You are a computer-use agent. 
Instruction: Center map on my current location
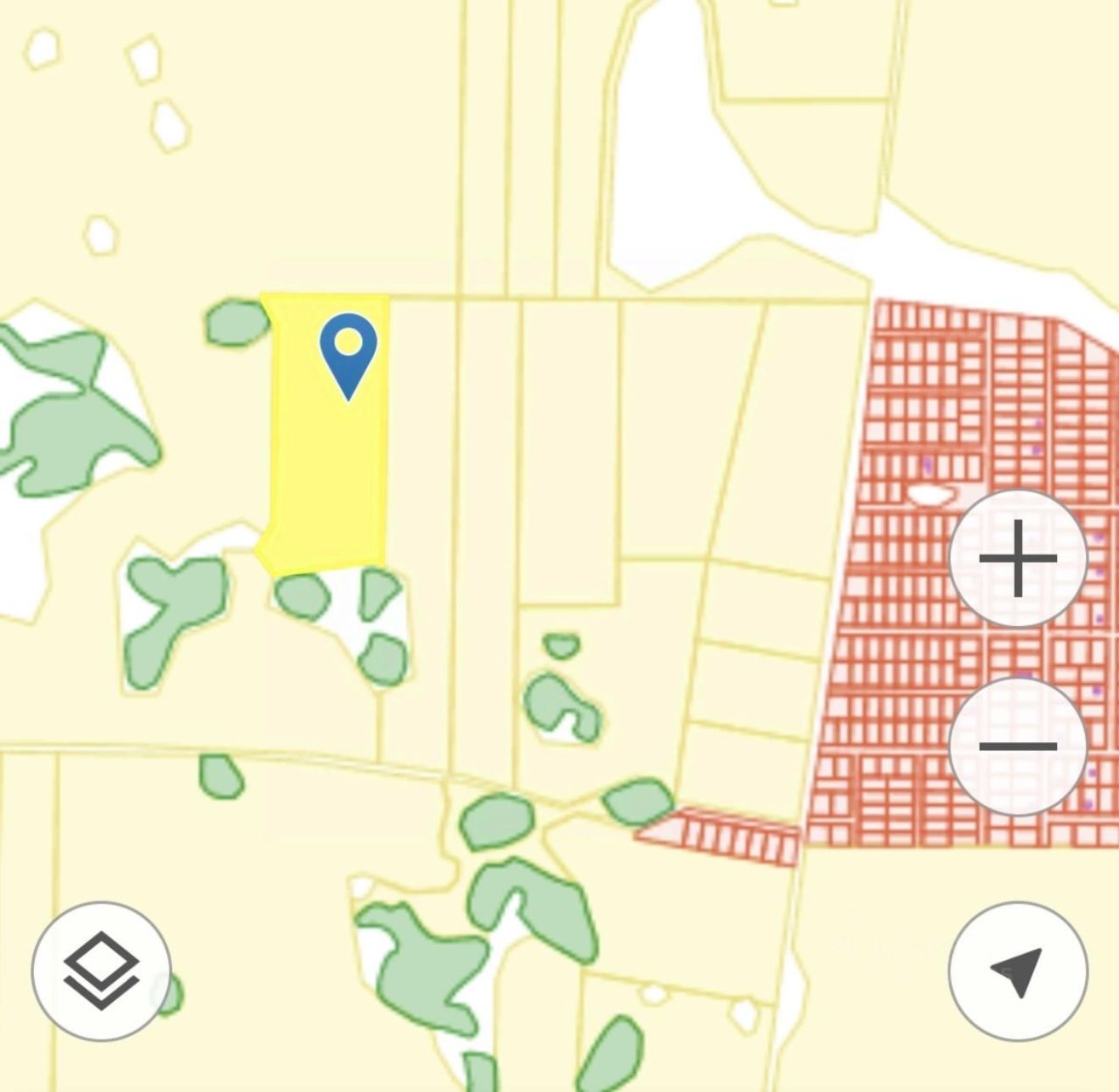pos(1018,971)
